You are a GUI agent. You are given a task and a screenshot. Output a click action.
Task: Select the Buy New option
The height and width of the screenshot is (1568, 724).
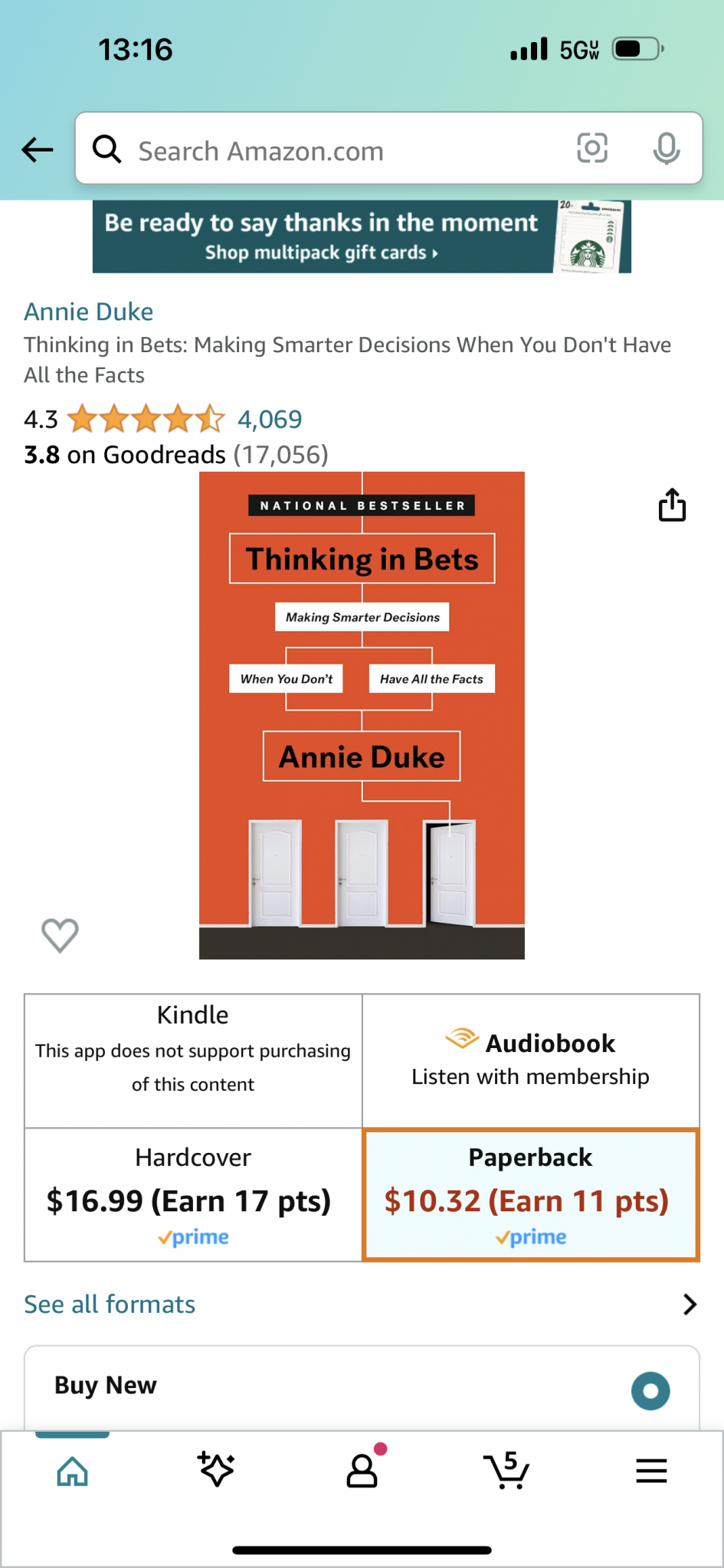(650, 1391)
